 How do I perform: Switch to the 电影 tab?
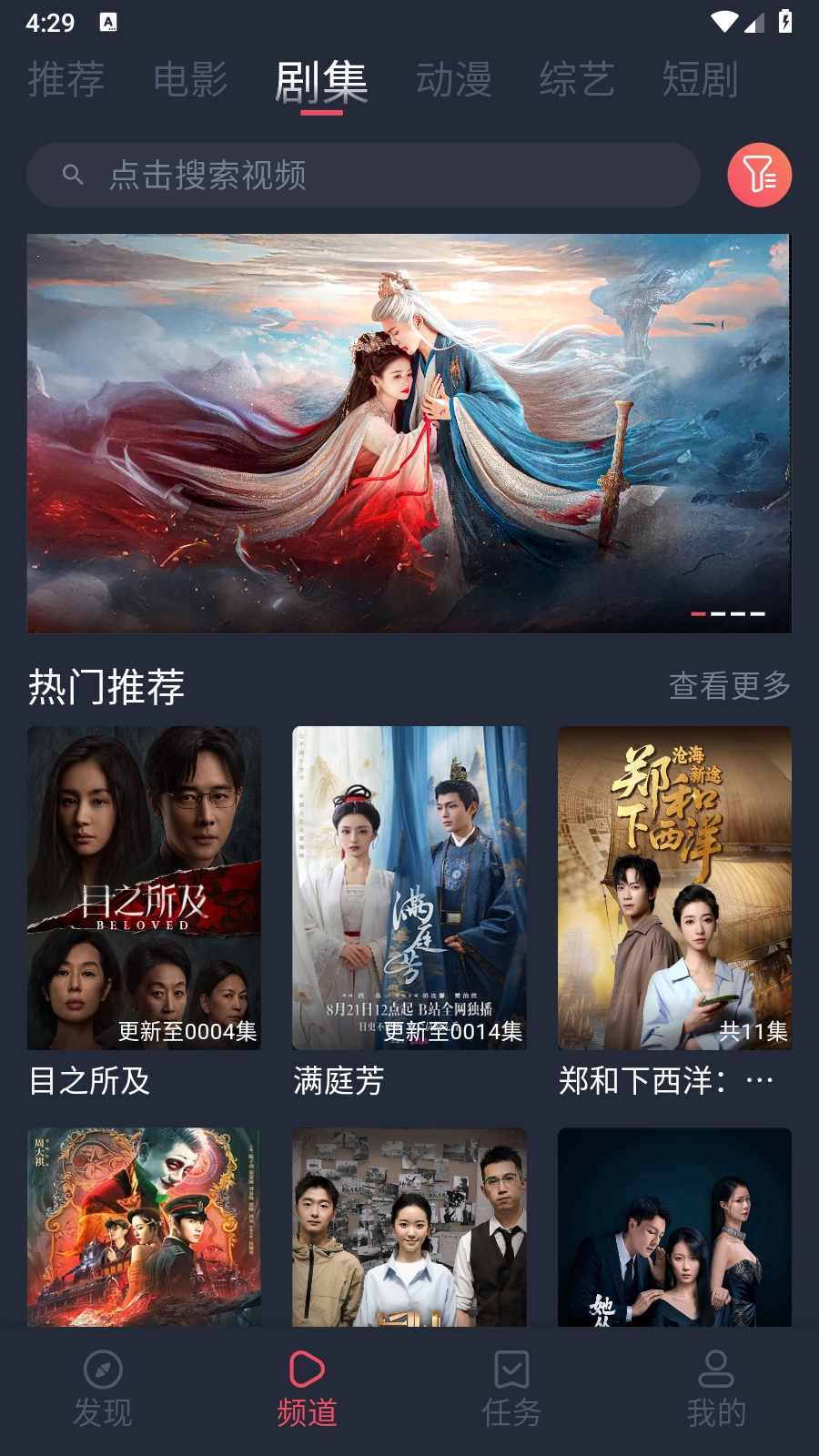point(192,80)
